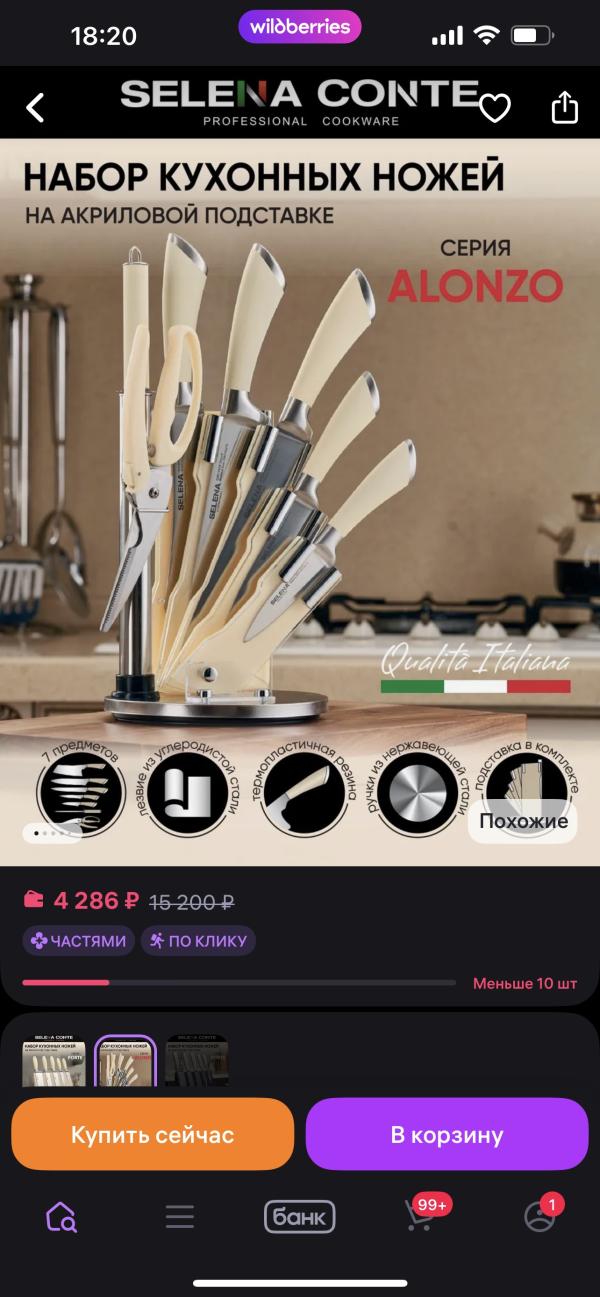Open the home search tab
The image size is (600, 1297).
[61, 1217]
